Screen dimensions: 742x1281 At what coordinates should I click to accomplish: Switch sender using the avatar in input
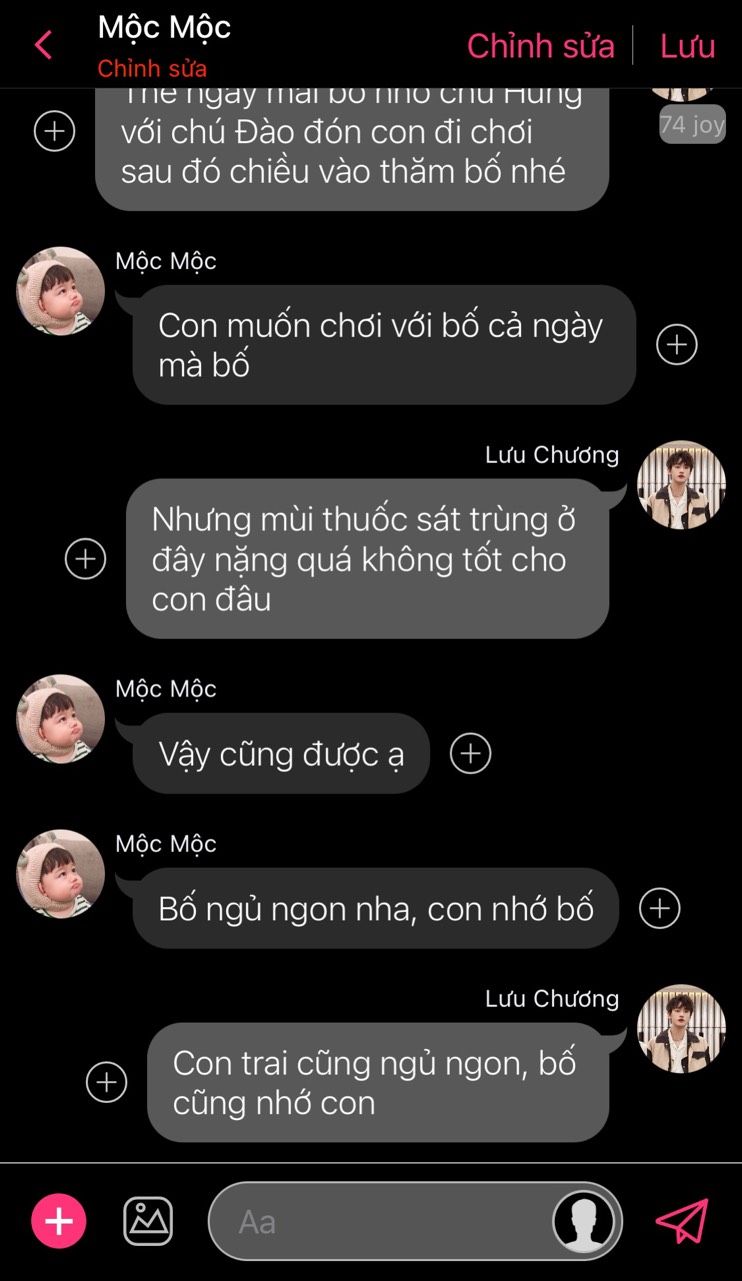coord(584,1222)
